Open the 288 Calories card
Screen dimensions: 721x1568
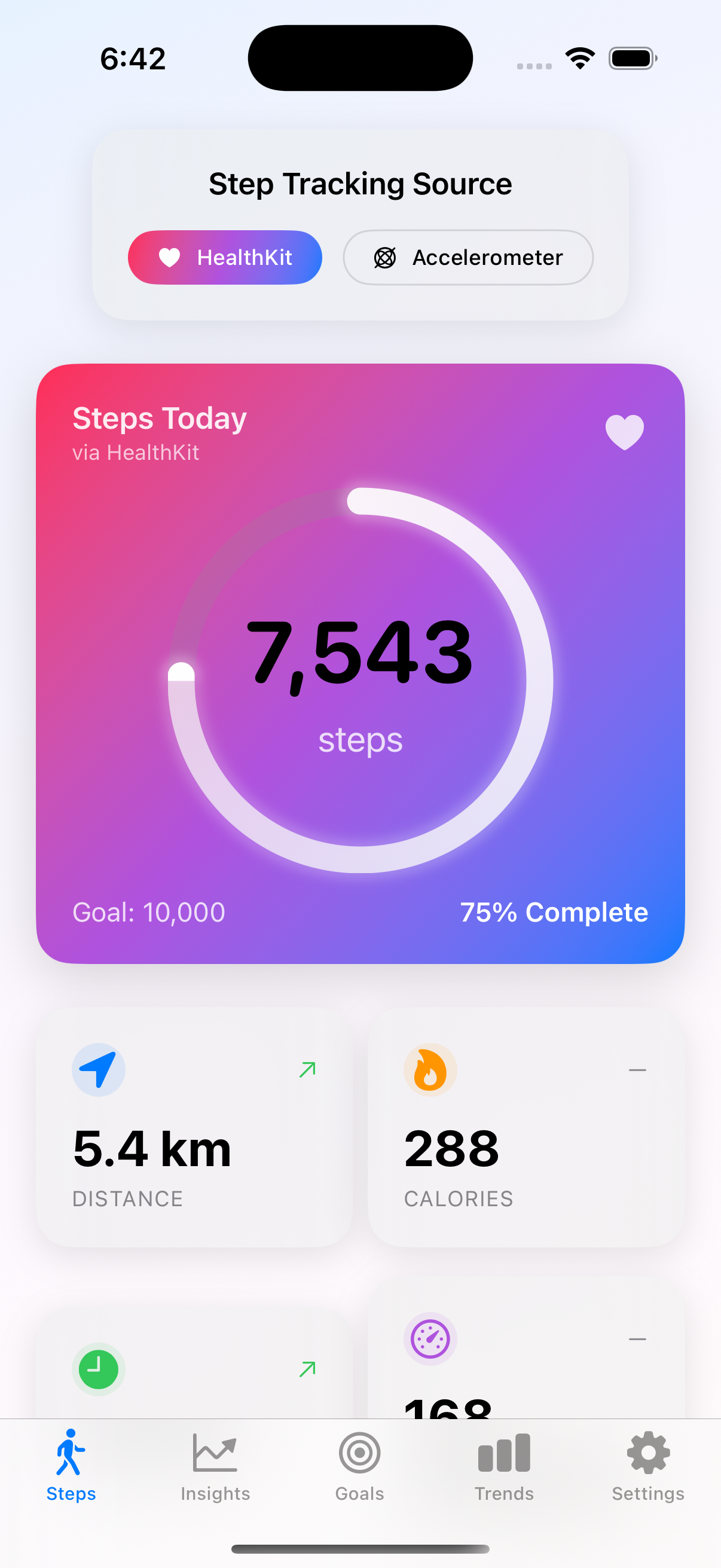[x=526, y=1126]
